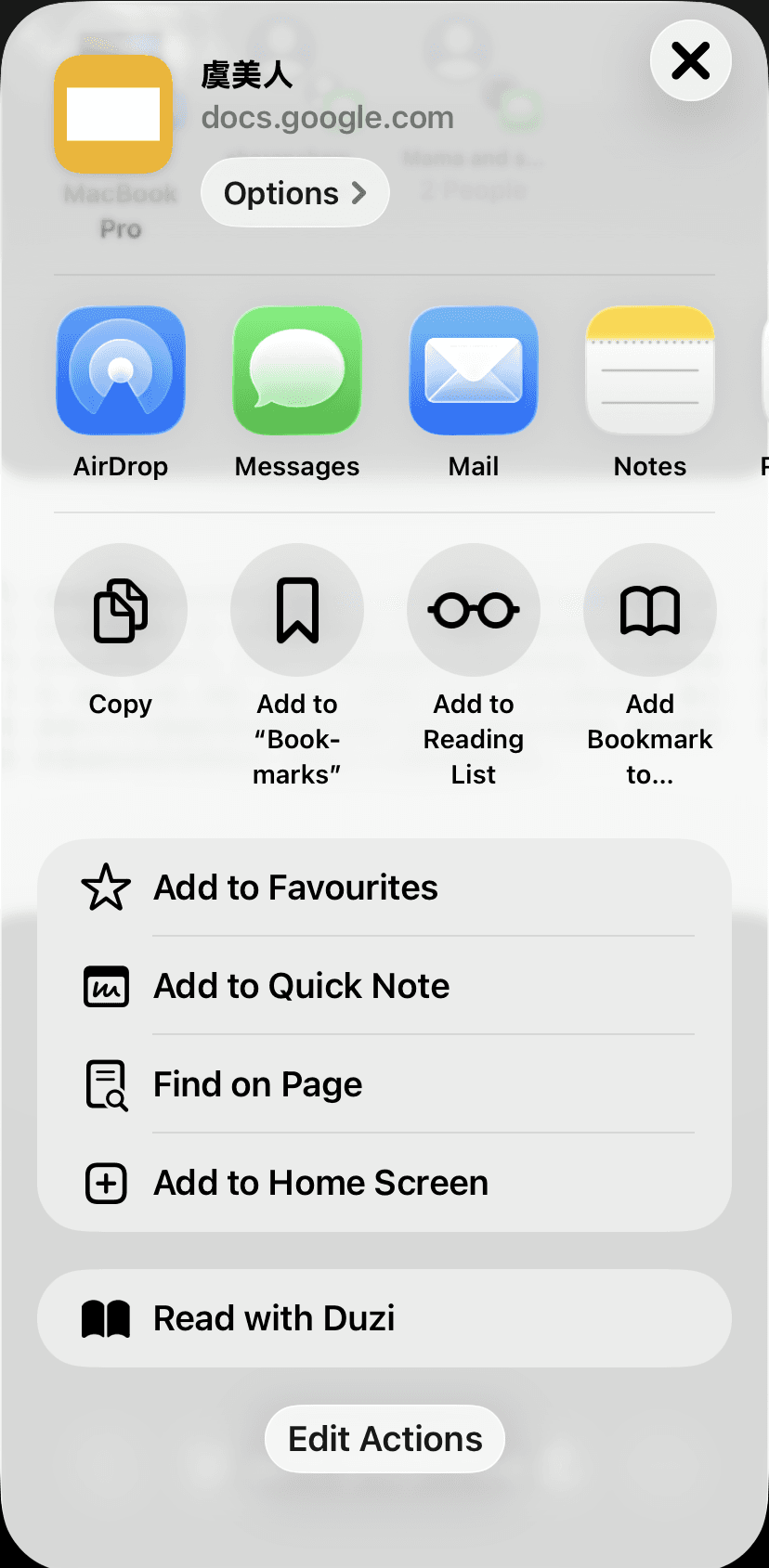The image size is (769, 1568).
Task: Add to Home Screen
Action: click(x=384, y=1183)
